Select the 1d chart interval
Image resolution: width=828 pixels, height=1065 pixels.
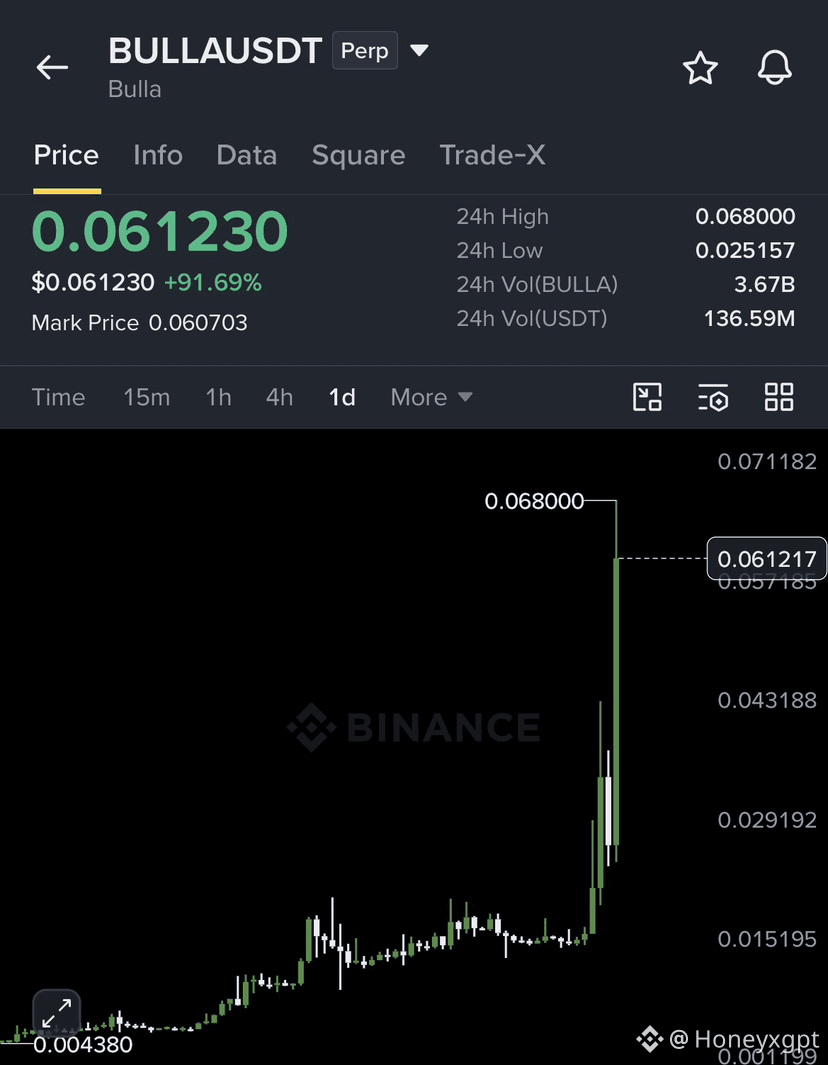tap(342, 397)
